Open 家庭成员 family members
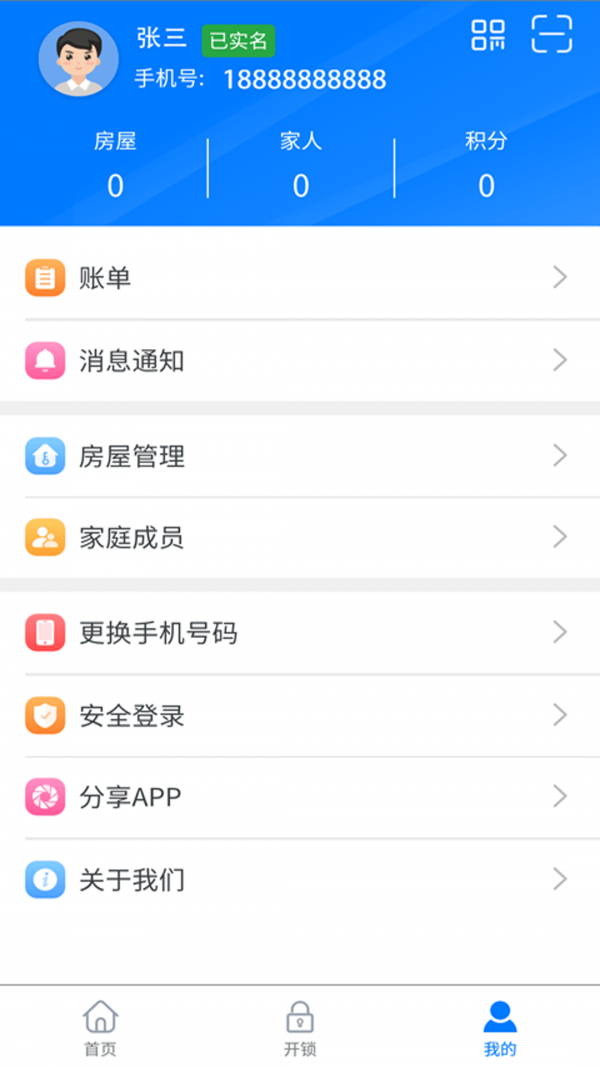The width and height of the screenshot is (600, 1067). click(300, 538)
